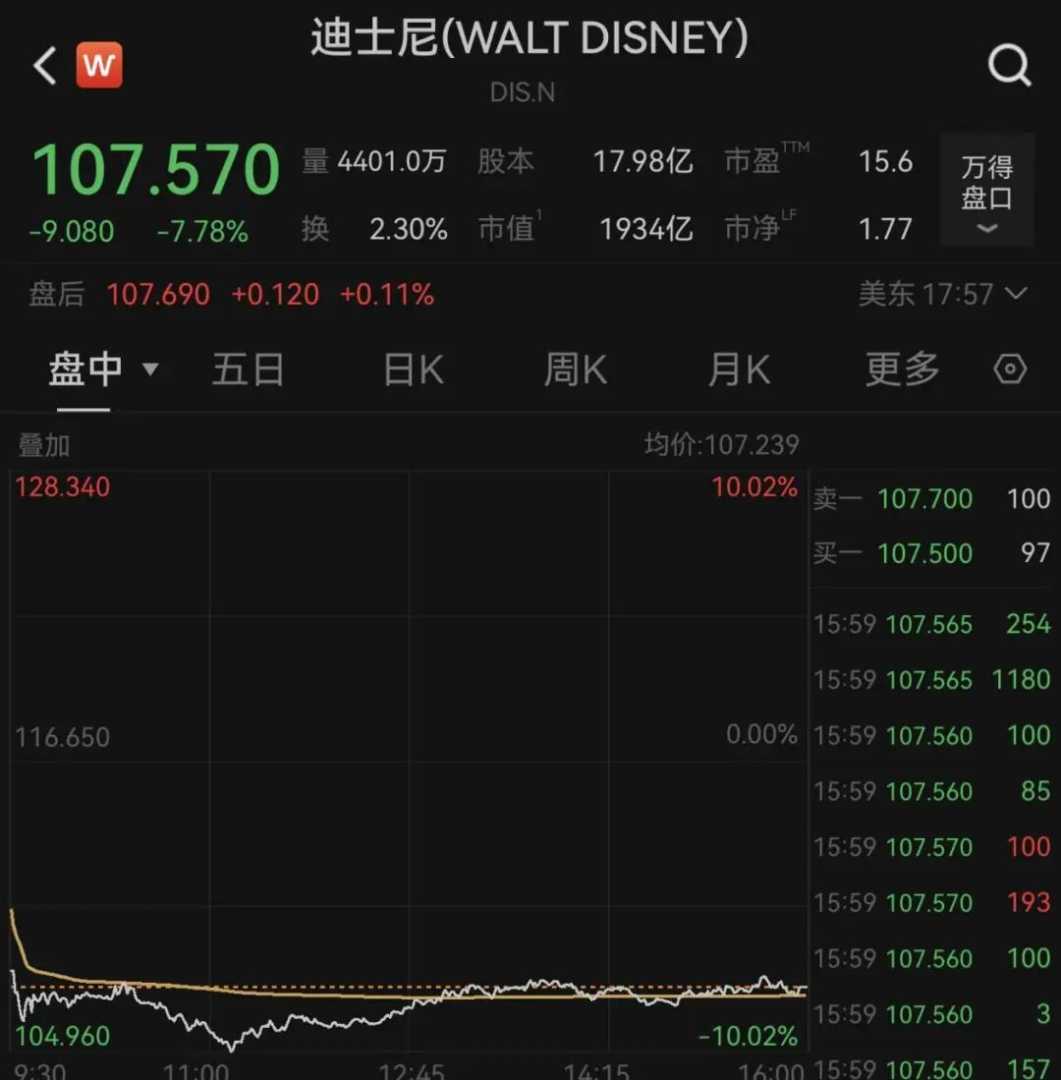This screenshot has width=1061, height=1080.
Task: Switch to the 五日 chart tab
Action: pyautogui.click(x=248, y=370)
